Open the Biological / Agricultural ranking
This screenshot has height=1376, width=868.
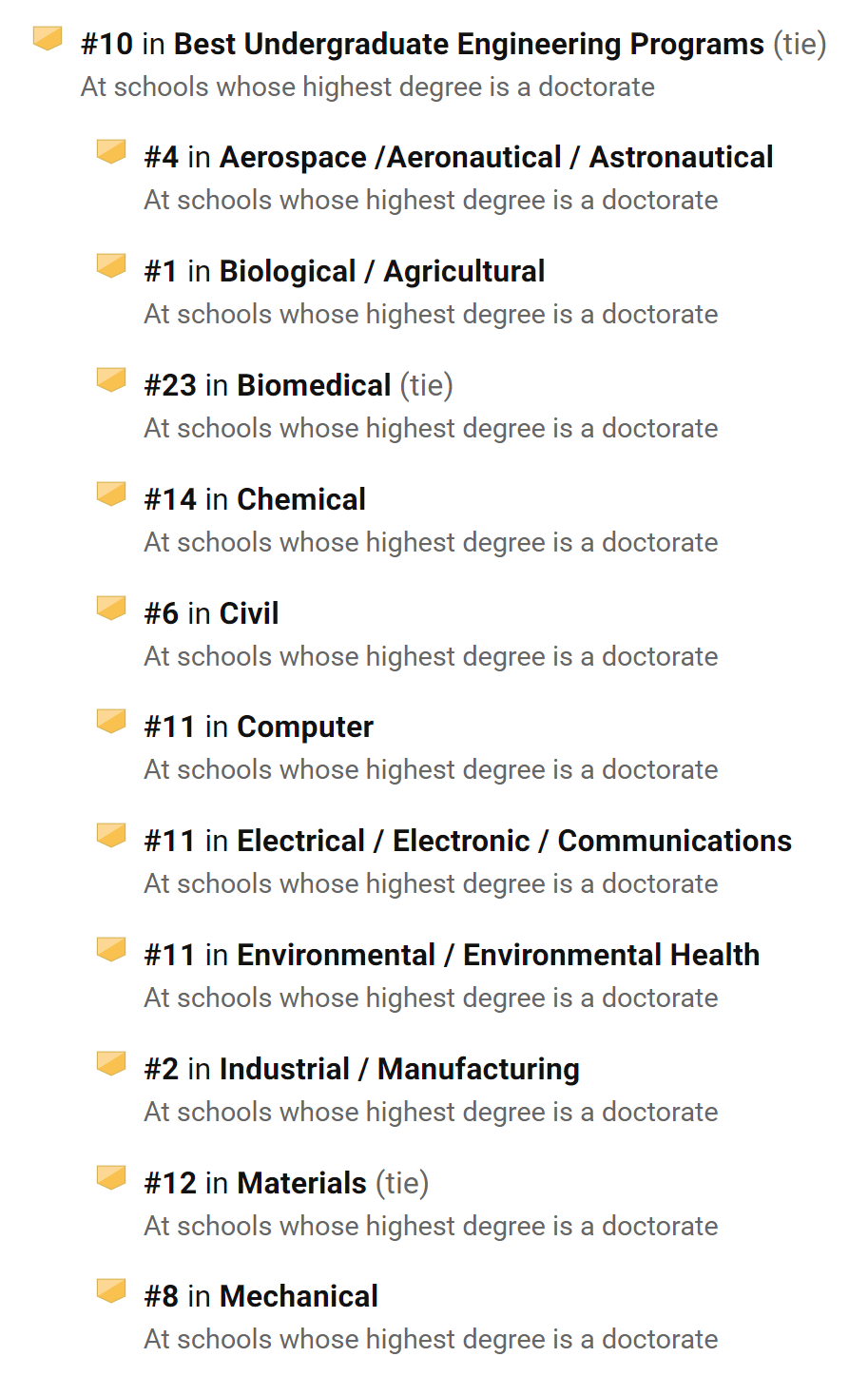381,272
